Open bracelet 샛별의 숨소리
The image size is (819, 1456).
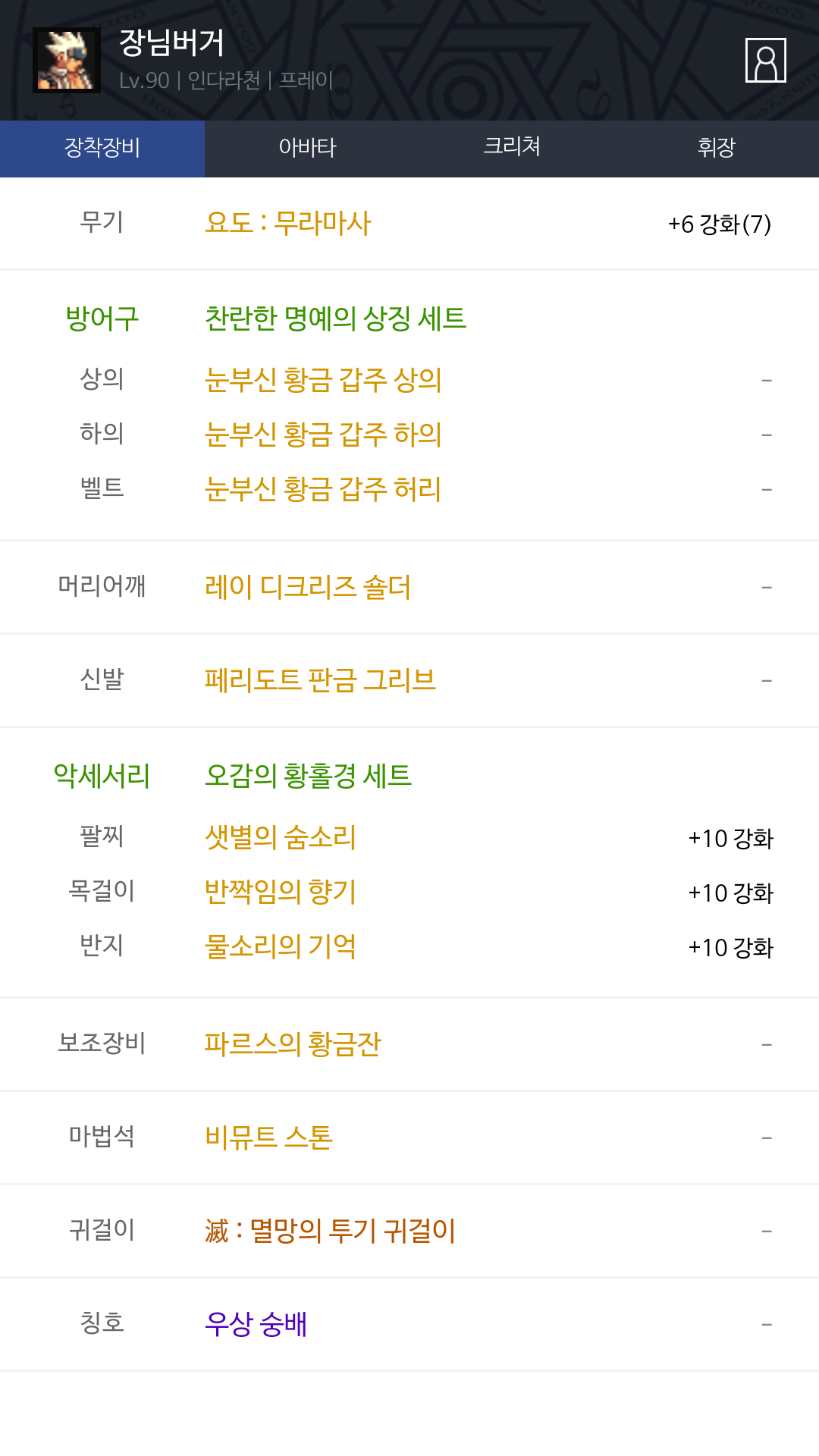[281, 837]
